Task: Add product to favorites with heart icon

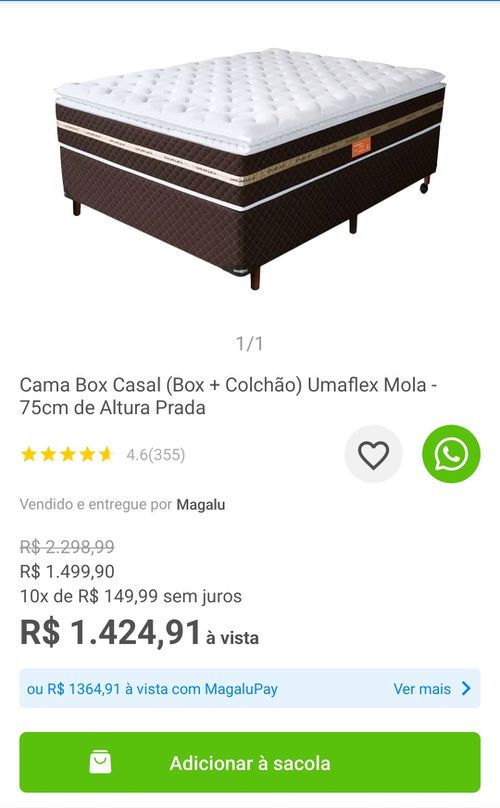Action: (373, 454)
